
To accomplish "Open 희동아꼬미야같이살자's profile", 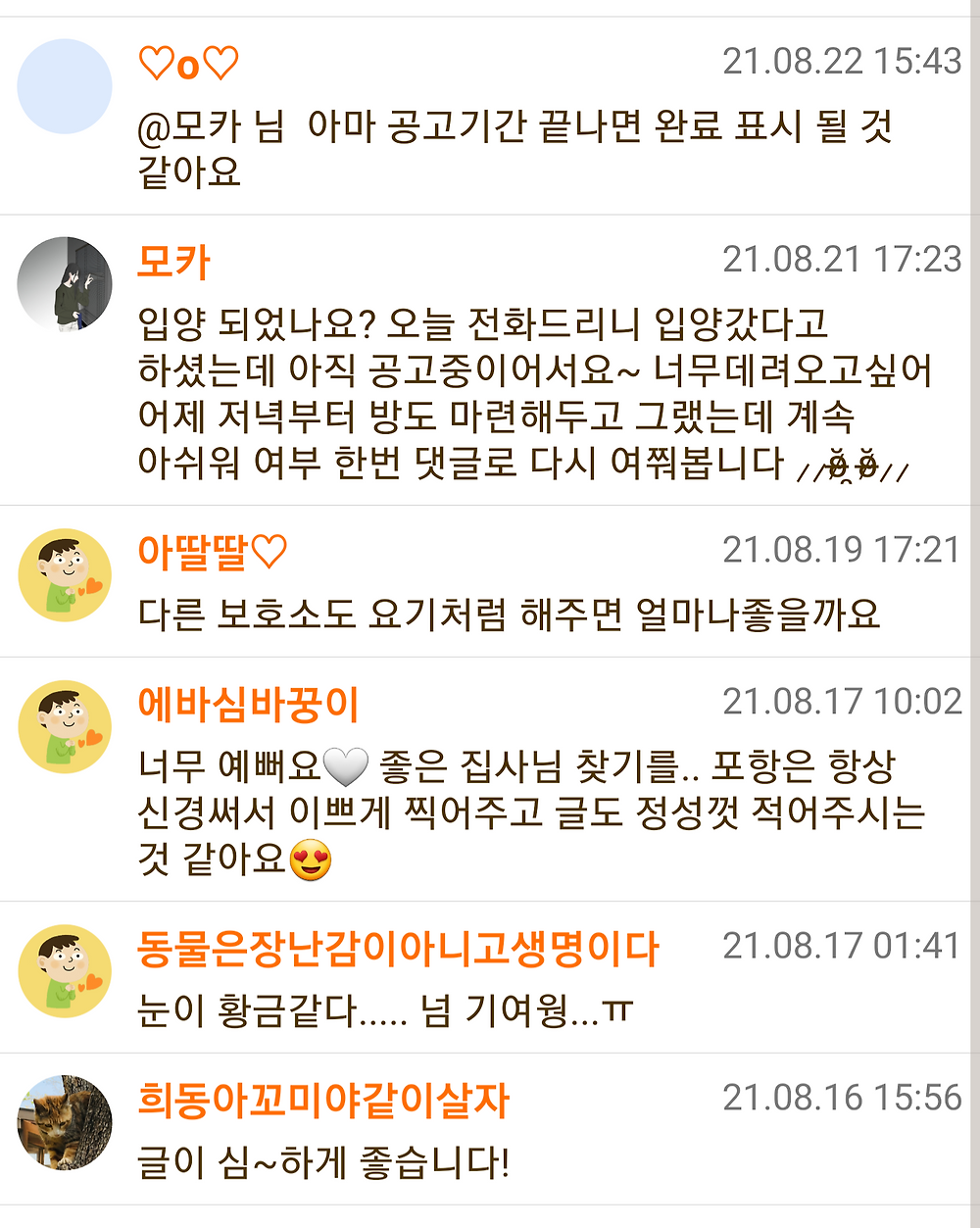I will click(x=323, y=1101).
